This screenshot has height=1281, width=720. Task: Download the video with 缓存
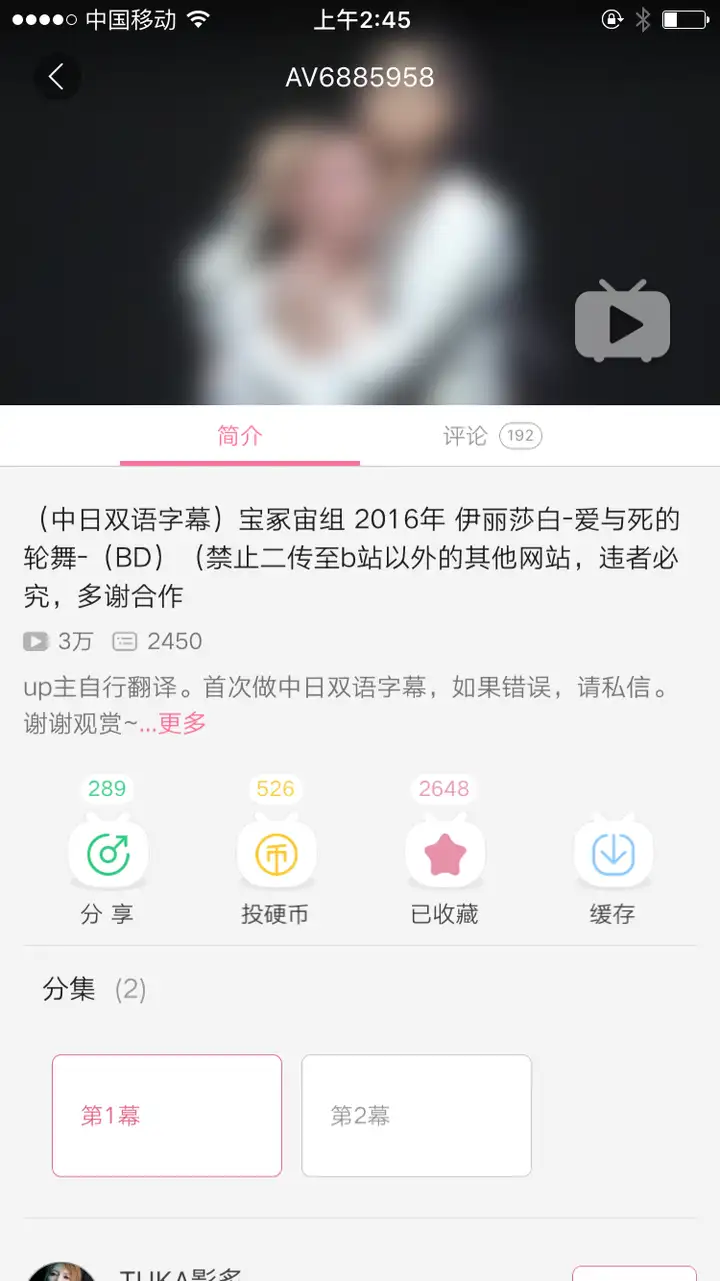tap(612, 855)
